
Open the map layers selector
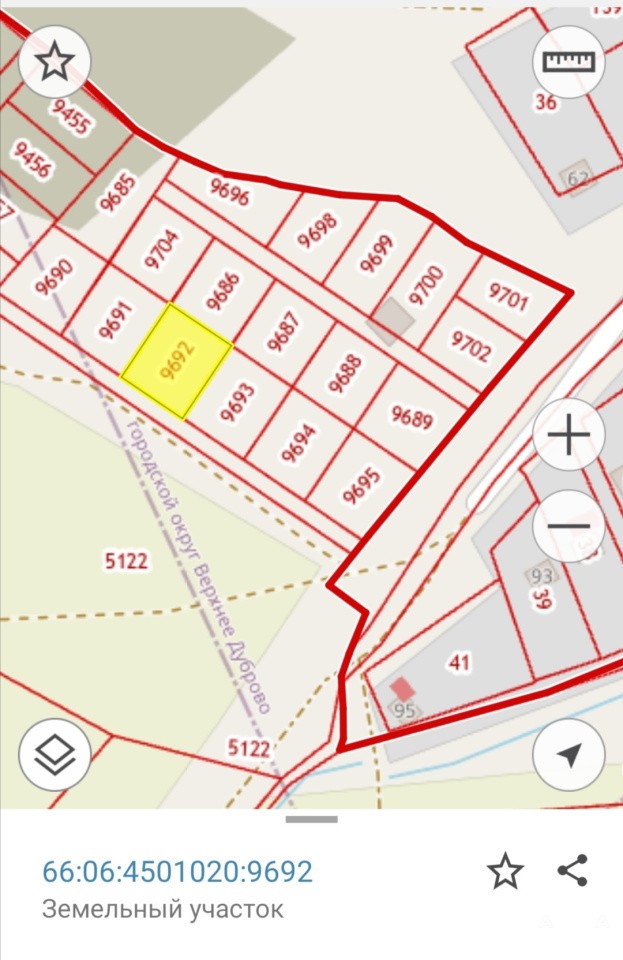pos(55,754)
